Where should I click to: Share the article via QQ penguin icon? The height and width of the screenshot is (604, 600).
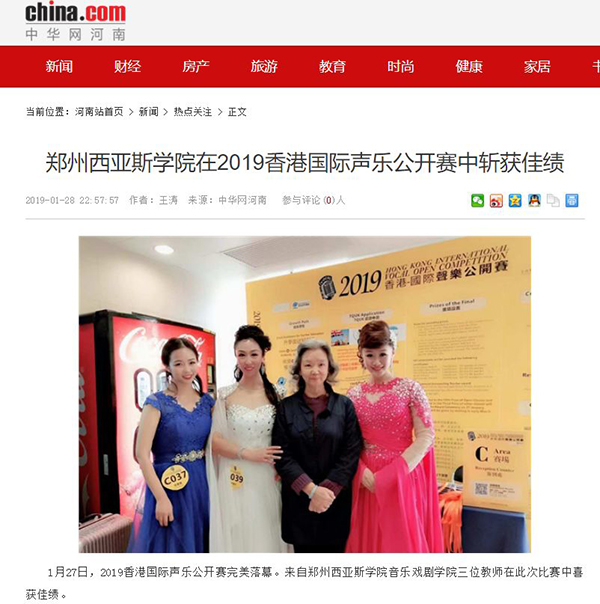point(534,200)
